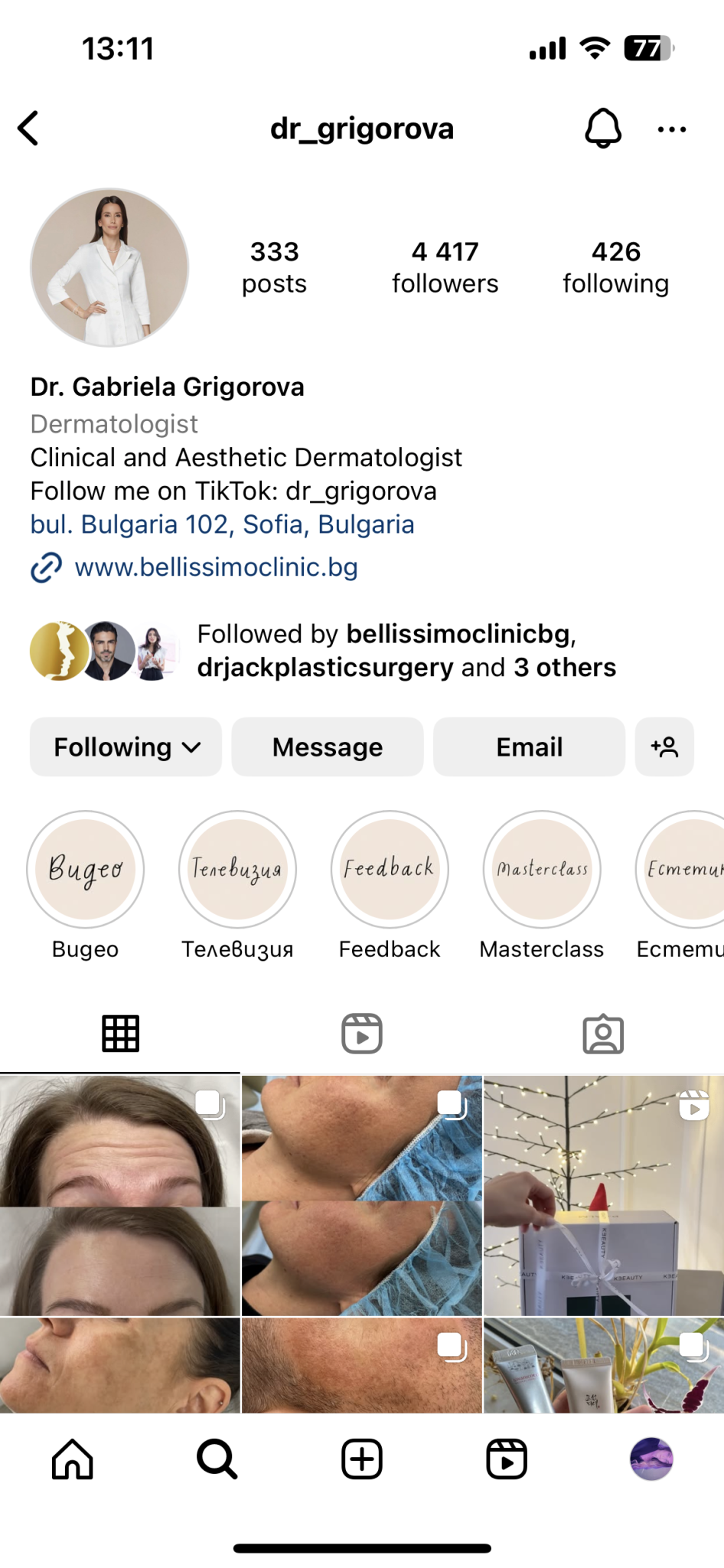Open the www.bellissimoclinic.bg website link
Viewport: 724px width, 1568px height.
216,567
